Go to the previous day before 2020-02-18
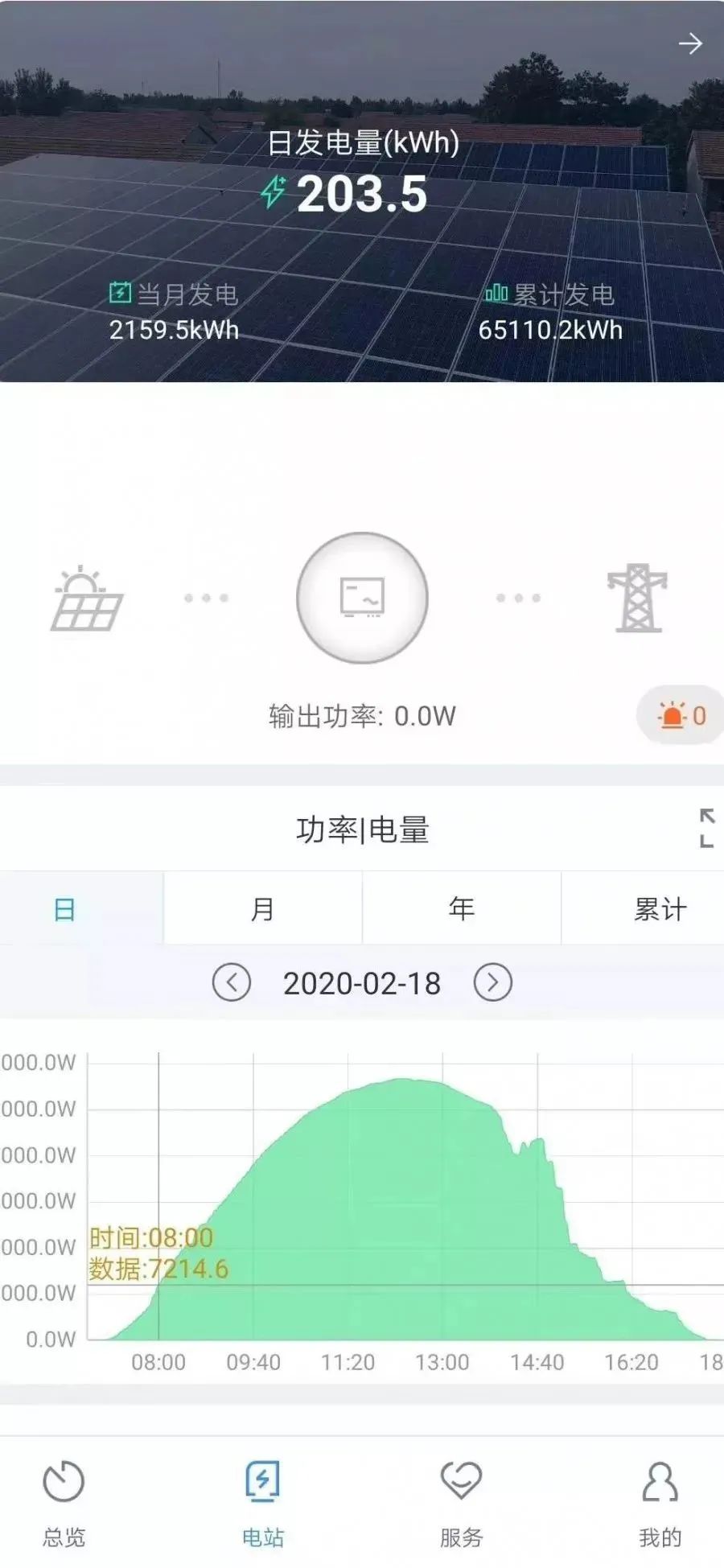This screenshot has height=1568, width=724. pyautogui.click(x=232, y=983)
